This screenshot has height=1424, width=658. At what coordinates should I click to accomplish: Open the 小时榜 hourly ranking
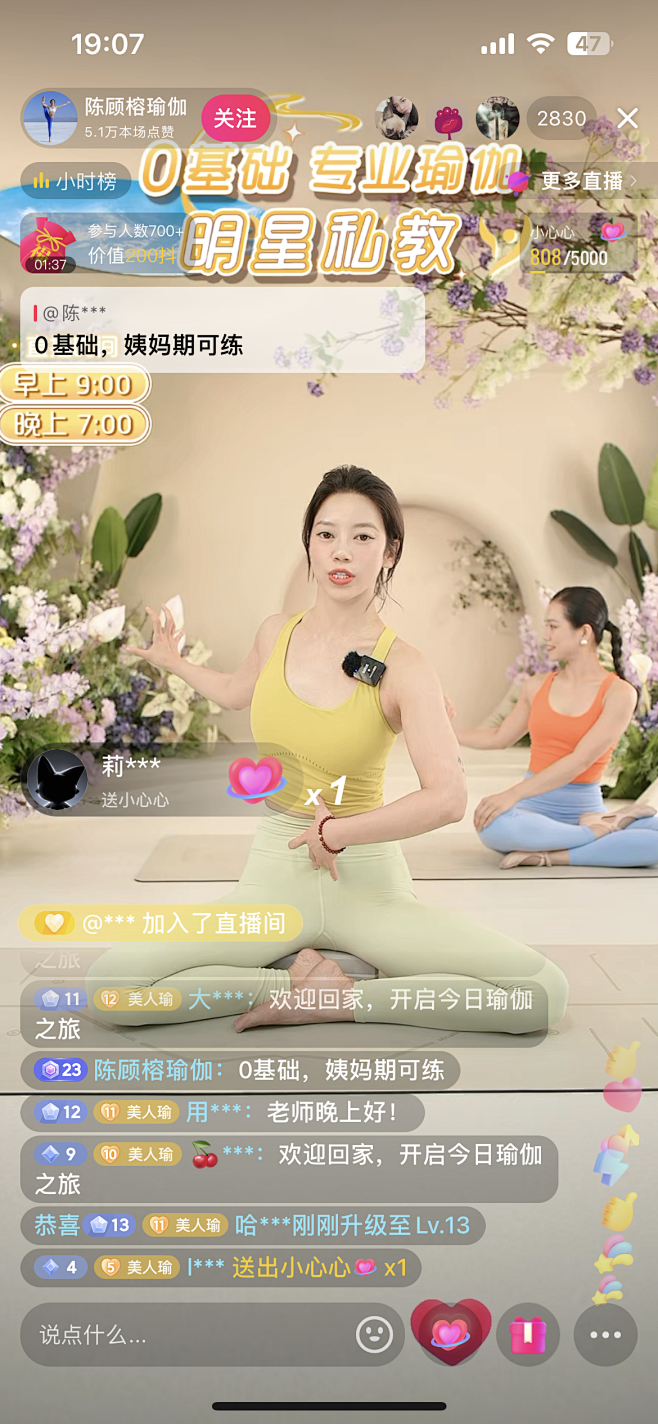point(76,181)
